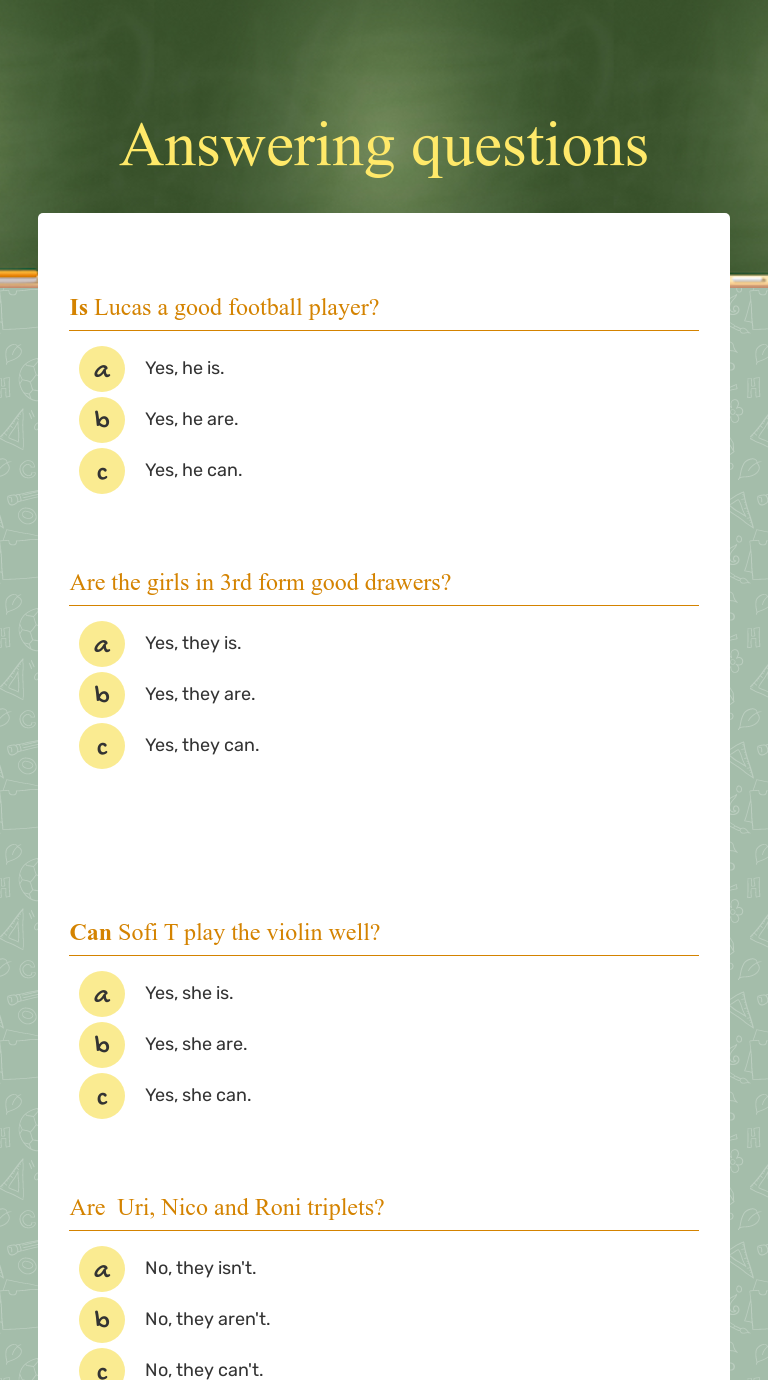The width and height of the screenshot is (768, 1380).
Task: Select "No, they isn't." for the triplets question
Action: tap(200, 1268)
